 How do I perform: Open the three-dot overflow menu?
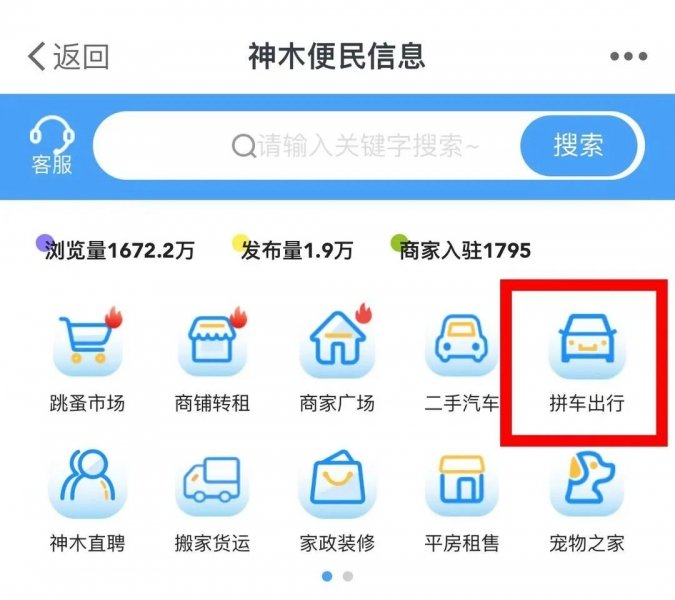[x=629, y=57]
